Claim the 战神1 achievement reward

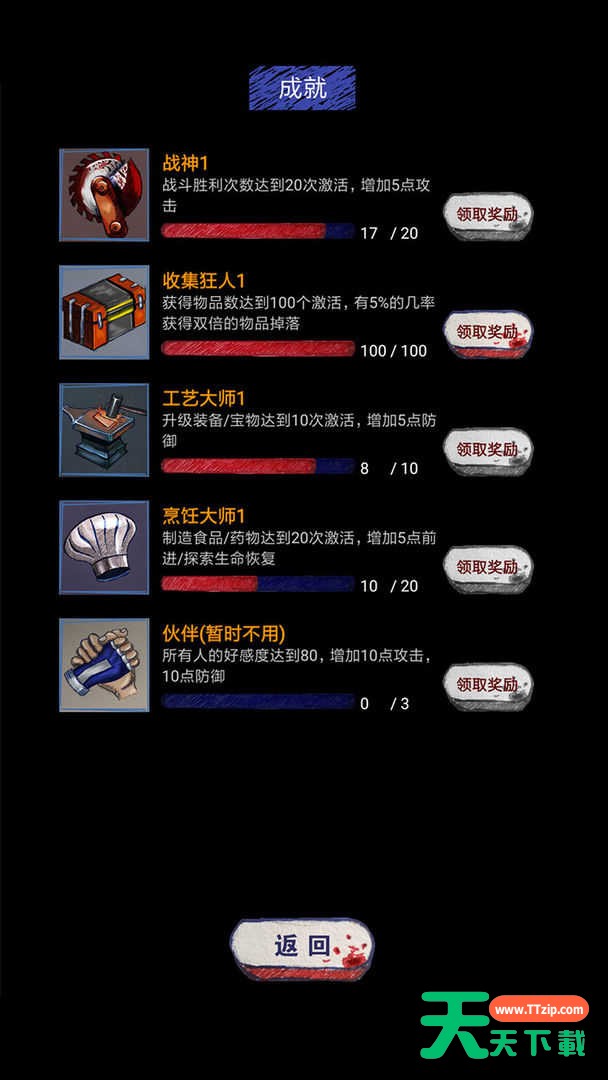(x=488, y=214)
